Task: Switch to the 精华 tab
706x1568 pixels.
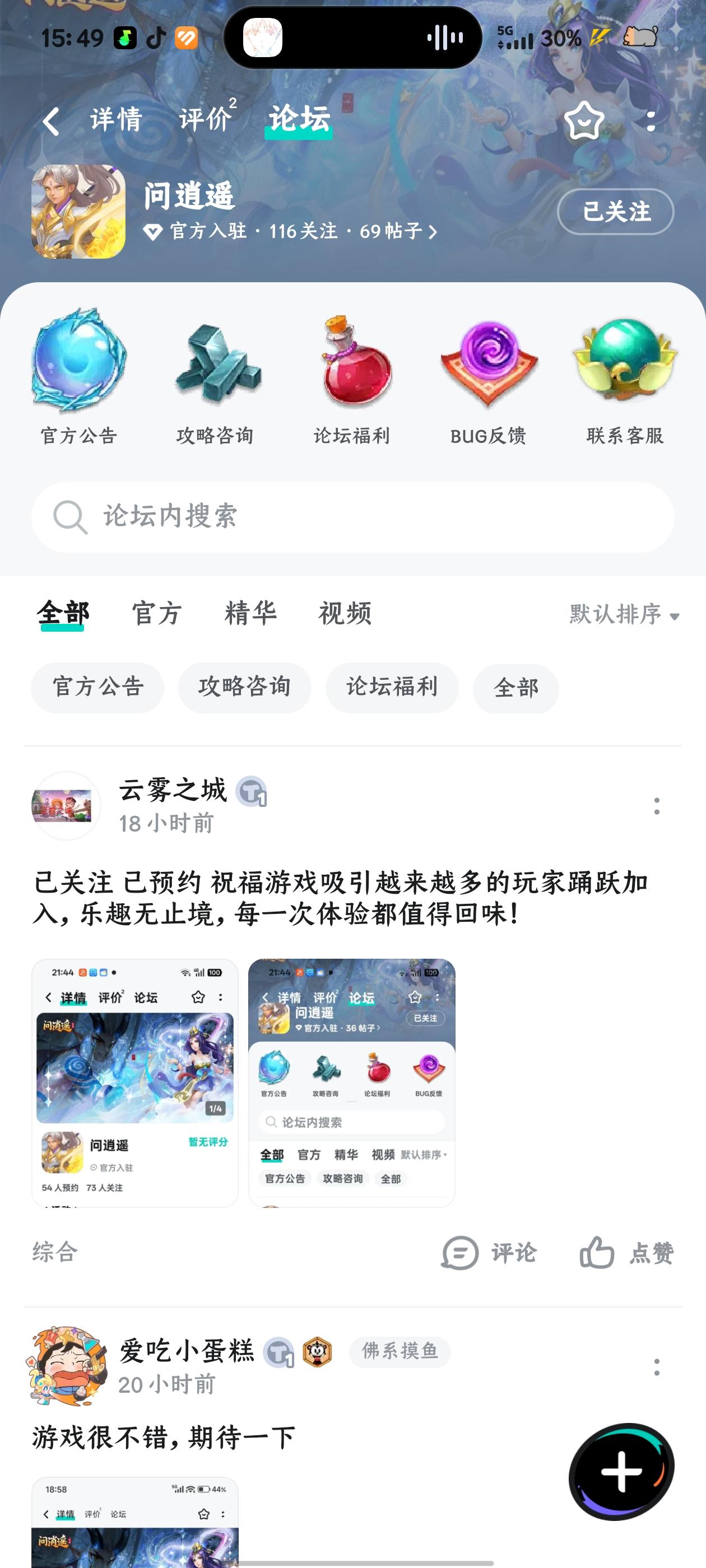Action: pyautogui.click(x=251, y=614)
